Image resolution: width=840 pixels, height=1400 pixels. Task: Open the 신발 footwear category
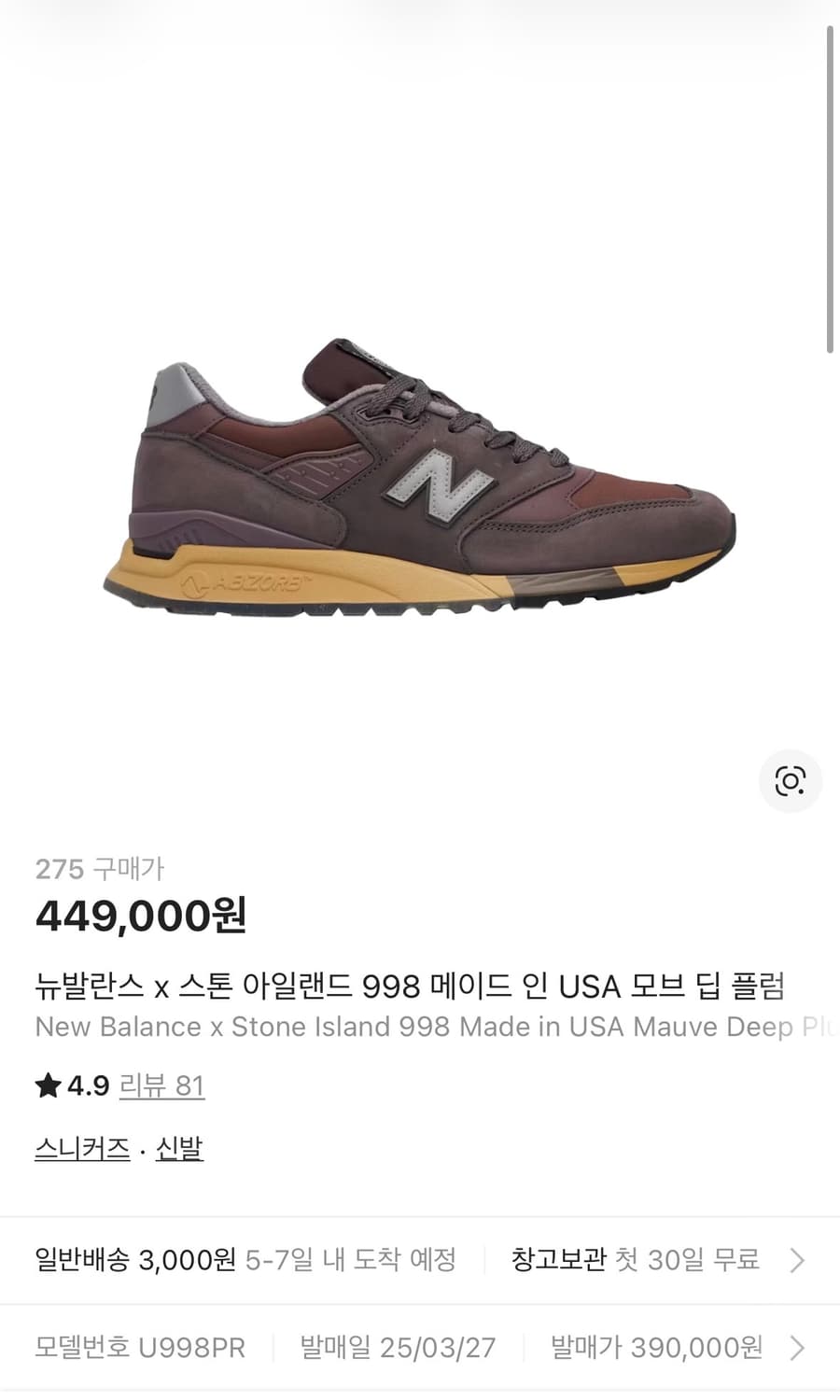[x=178, y=1147]
